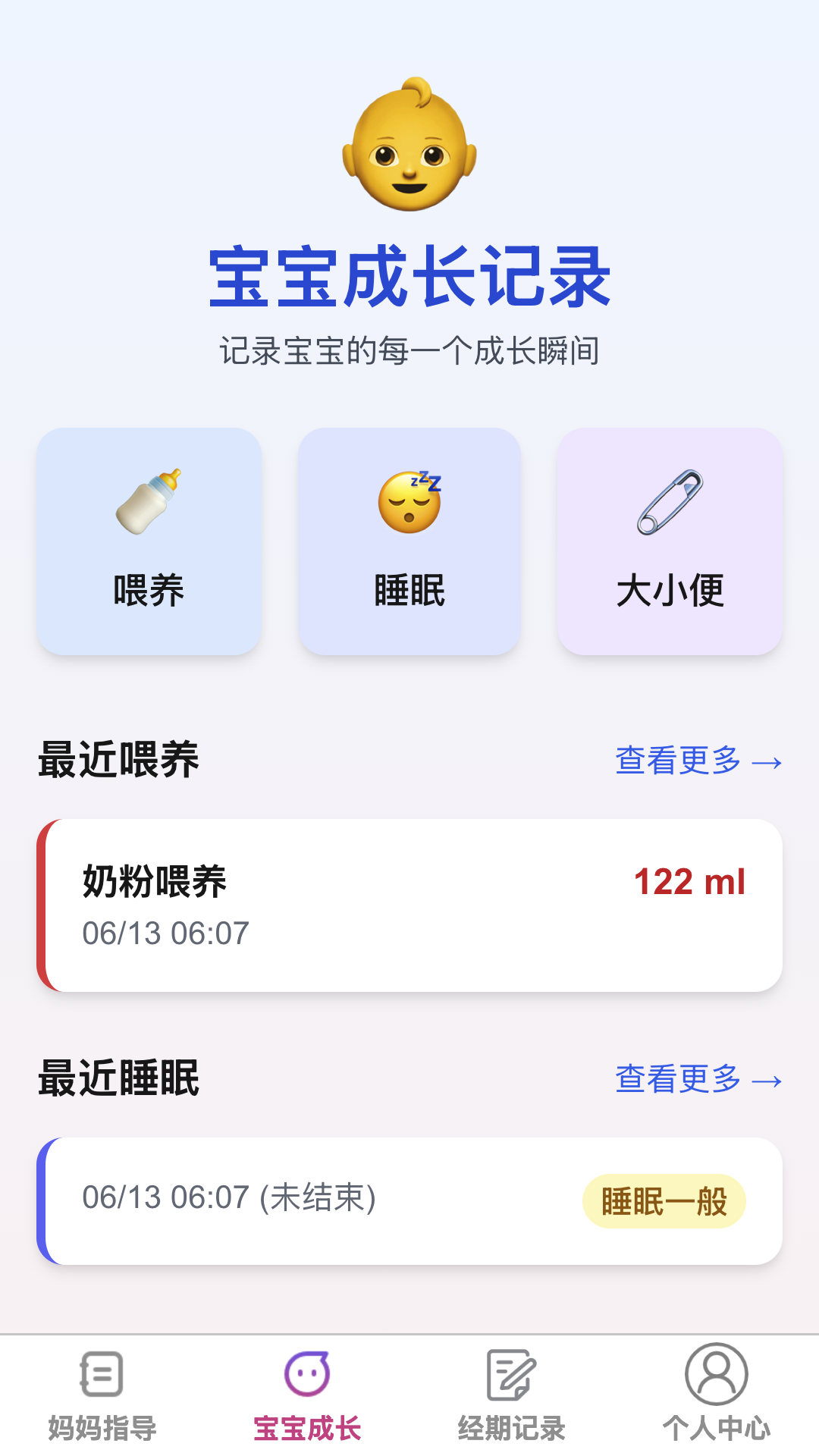
Task: Tap the 宝宝成长记录 page title
Action: click(x=409, y=281)
